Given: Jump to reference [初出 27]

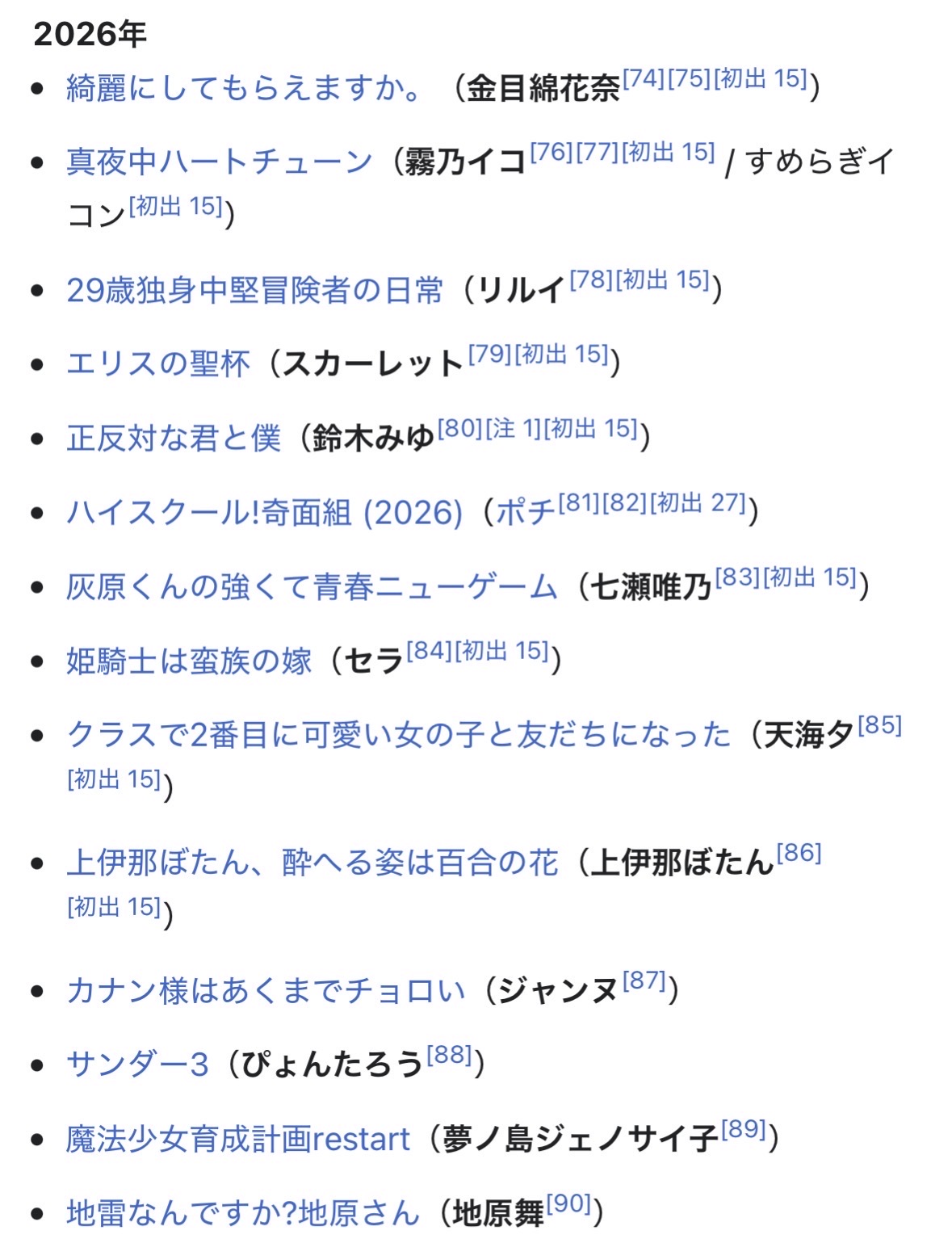Looking at the screenshot, I should pyautogui.click(x=699, y=502).
